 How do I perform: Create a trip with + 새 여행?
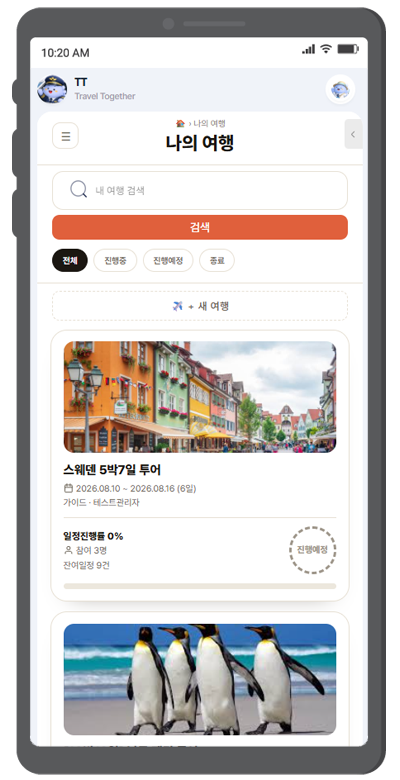pyautogui.click(x=200, y=306)
